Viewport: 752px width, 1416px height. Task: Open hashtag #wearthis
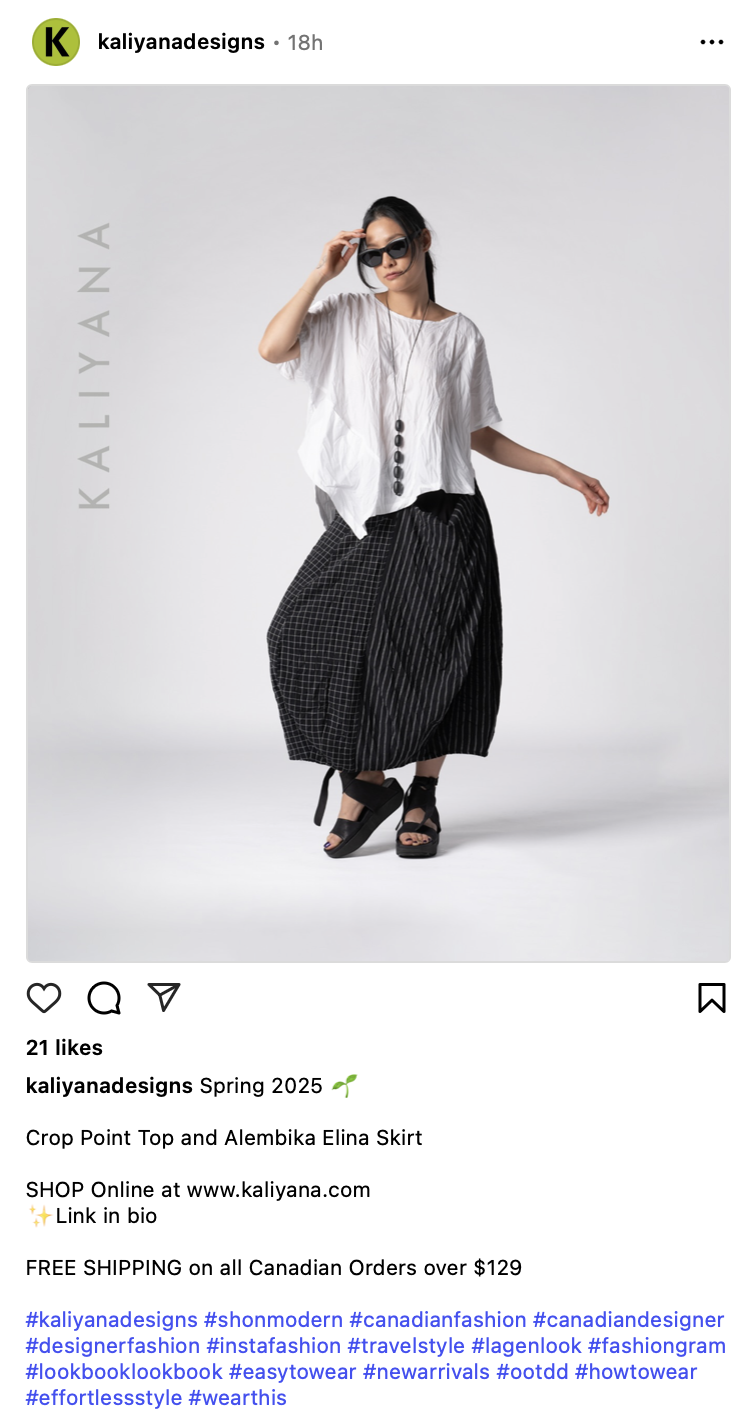click(x=238, y=1398)
